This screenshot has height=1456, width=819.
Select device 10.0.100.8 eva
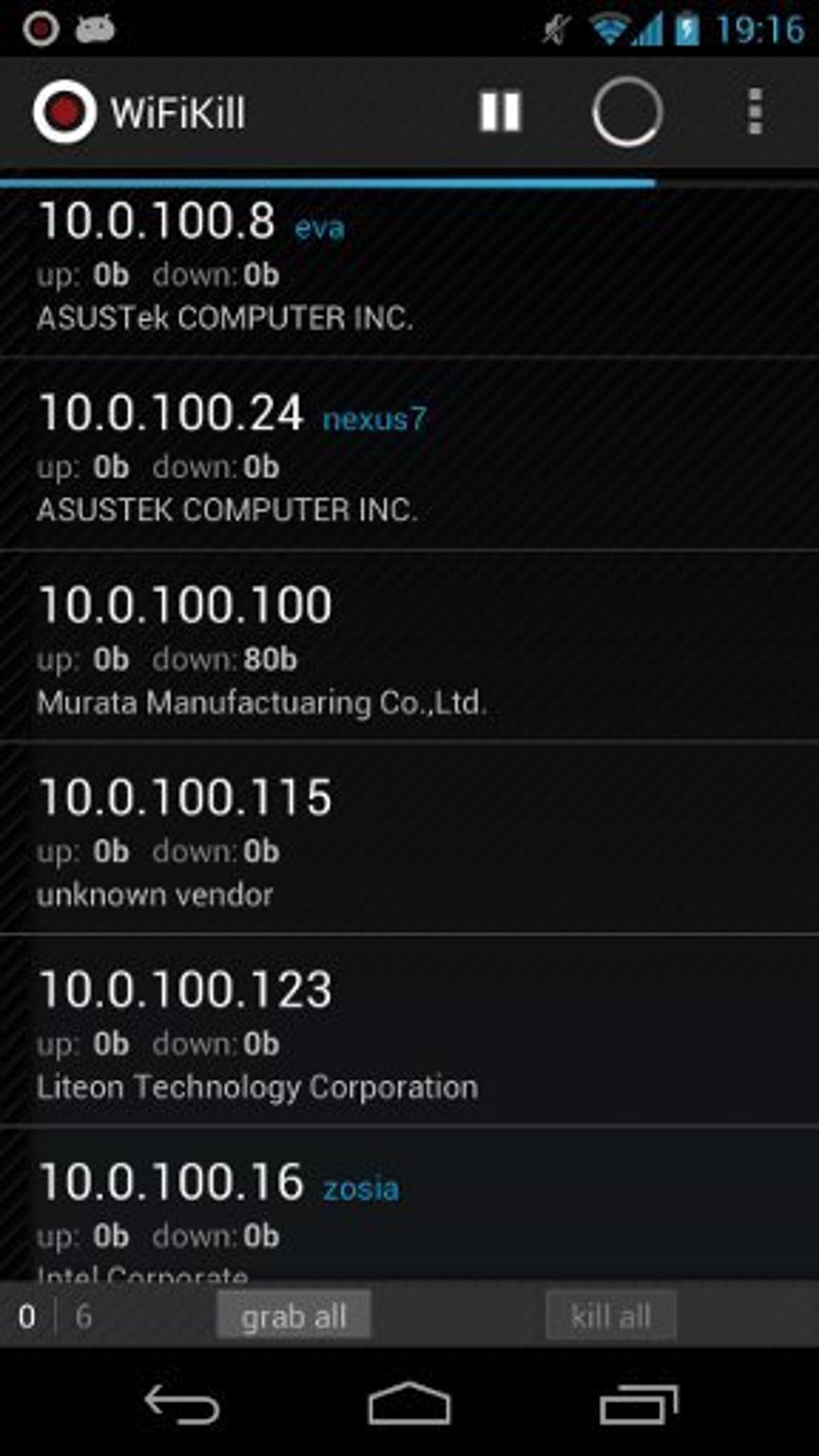pyautogui.click(x=409, y=271)
